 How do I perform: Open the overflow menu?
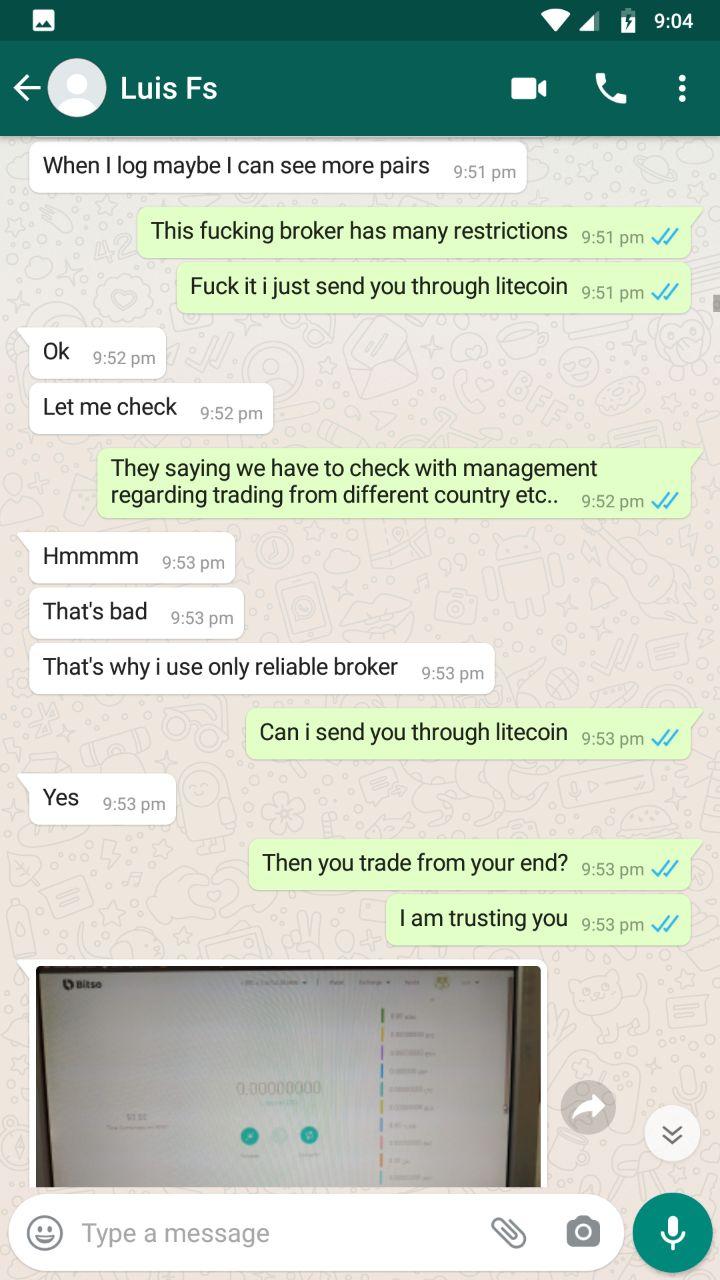682,88
